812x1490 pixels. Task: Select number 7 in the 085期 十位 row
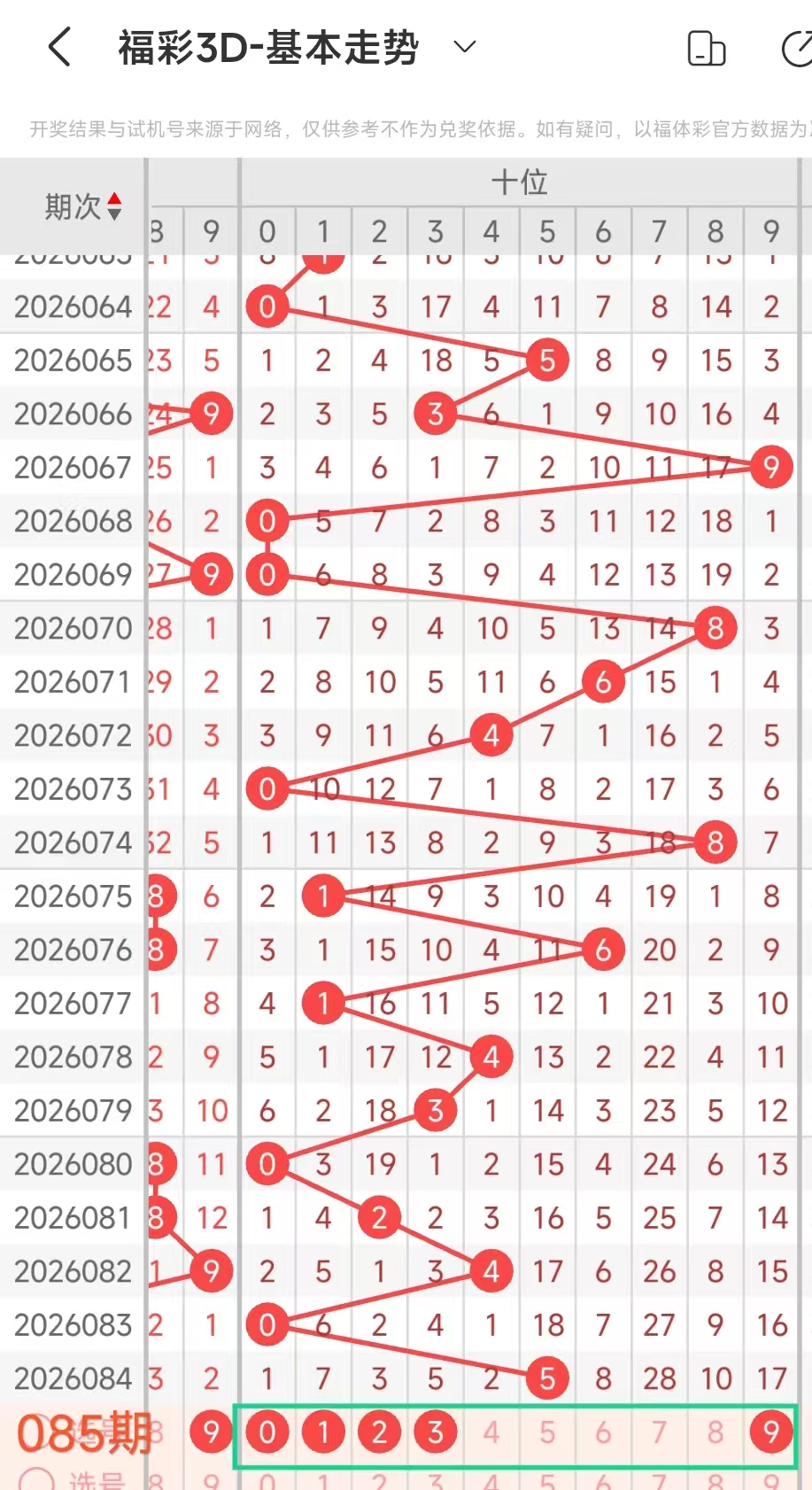(x=660, y=1432)
